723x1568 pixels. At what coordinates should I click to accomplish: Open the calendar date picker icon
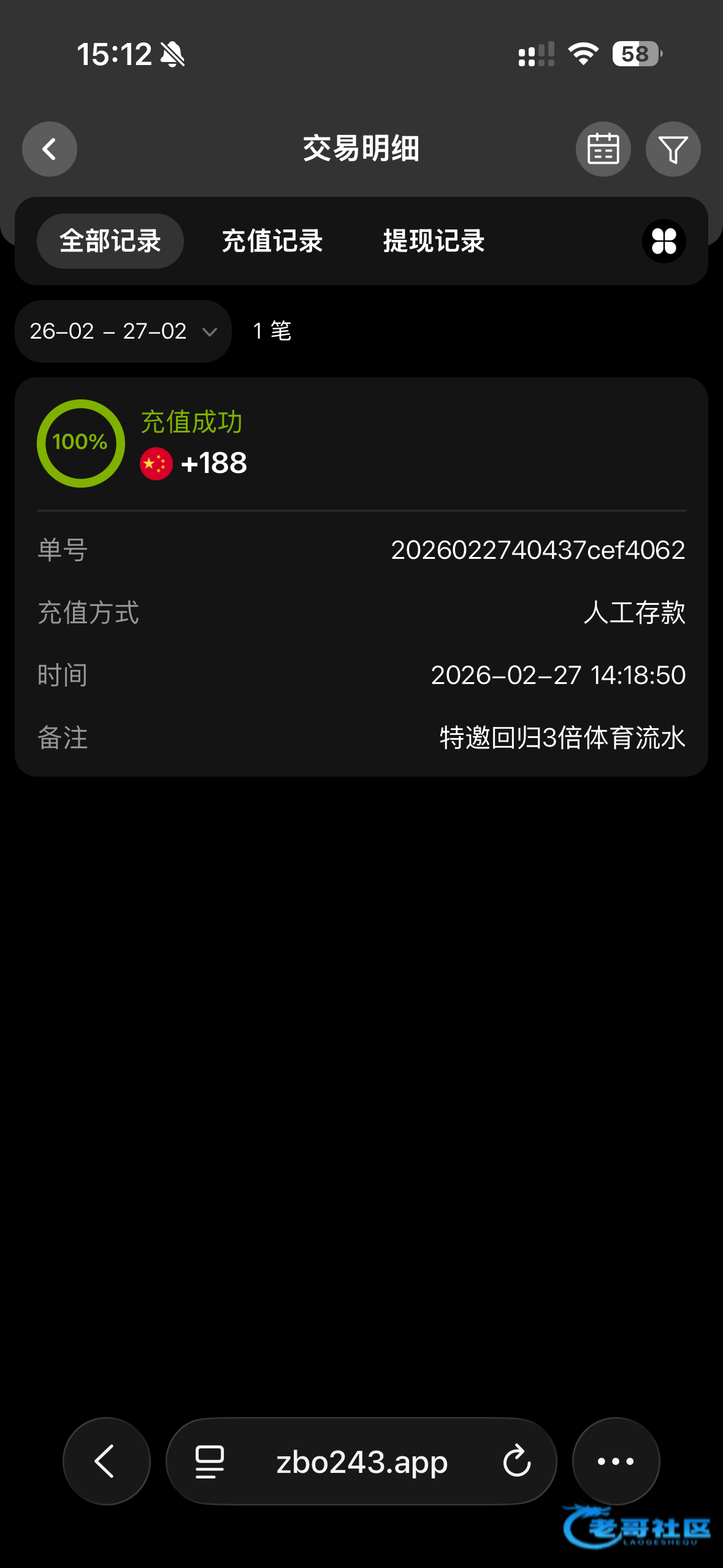tap(603, 149)
